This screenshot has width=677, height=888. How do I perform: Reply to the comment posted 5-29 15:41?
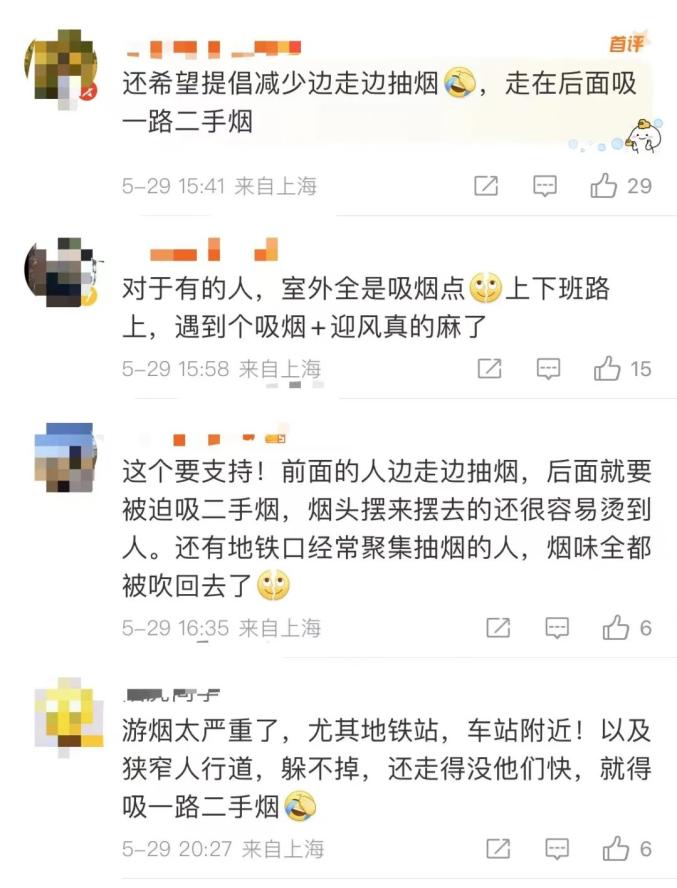[x=544, y=185]
